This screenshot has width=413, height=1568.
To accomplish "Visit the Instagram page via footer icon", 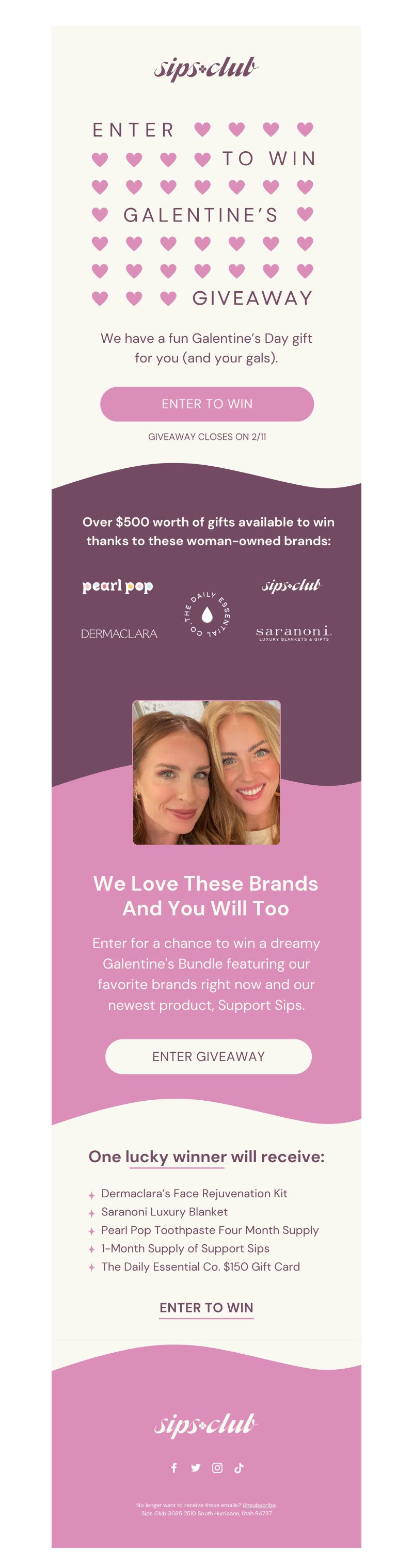I will coord(217,1467).
